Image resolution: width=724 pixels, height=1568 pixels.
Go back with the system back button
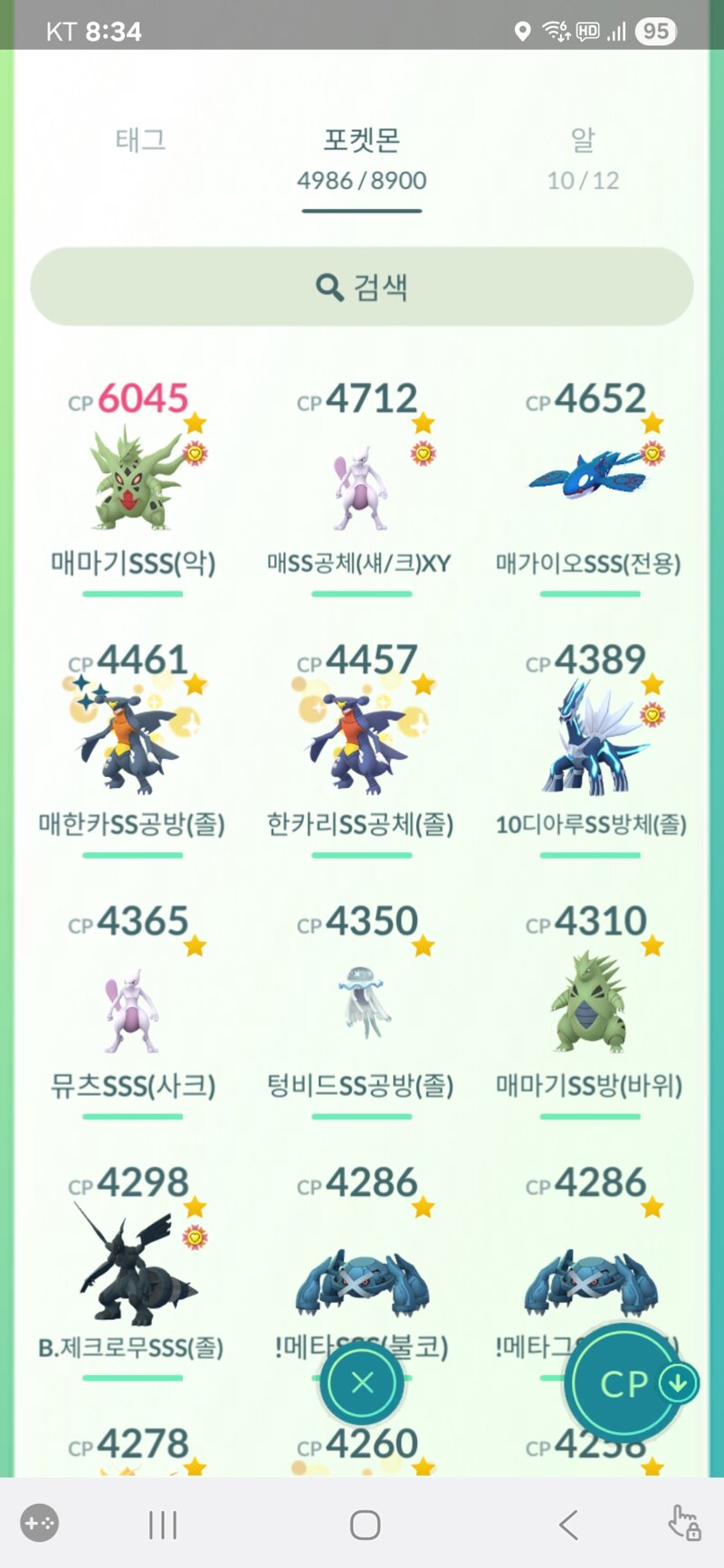[568, 1525]
